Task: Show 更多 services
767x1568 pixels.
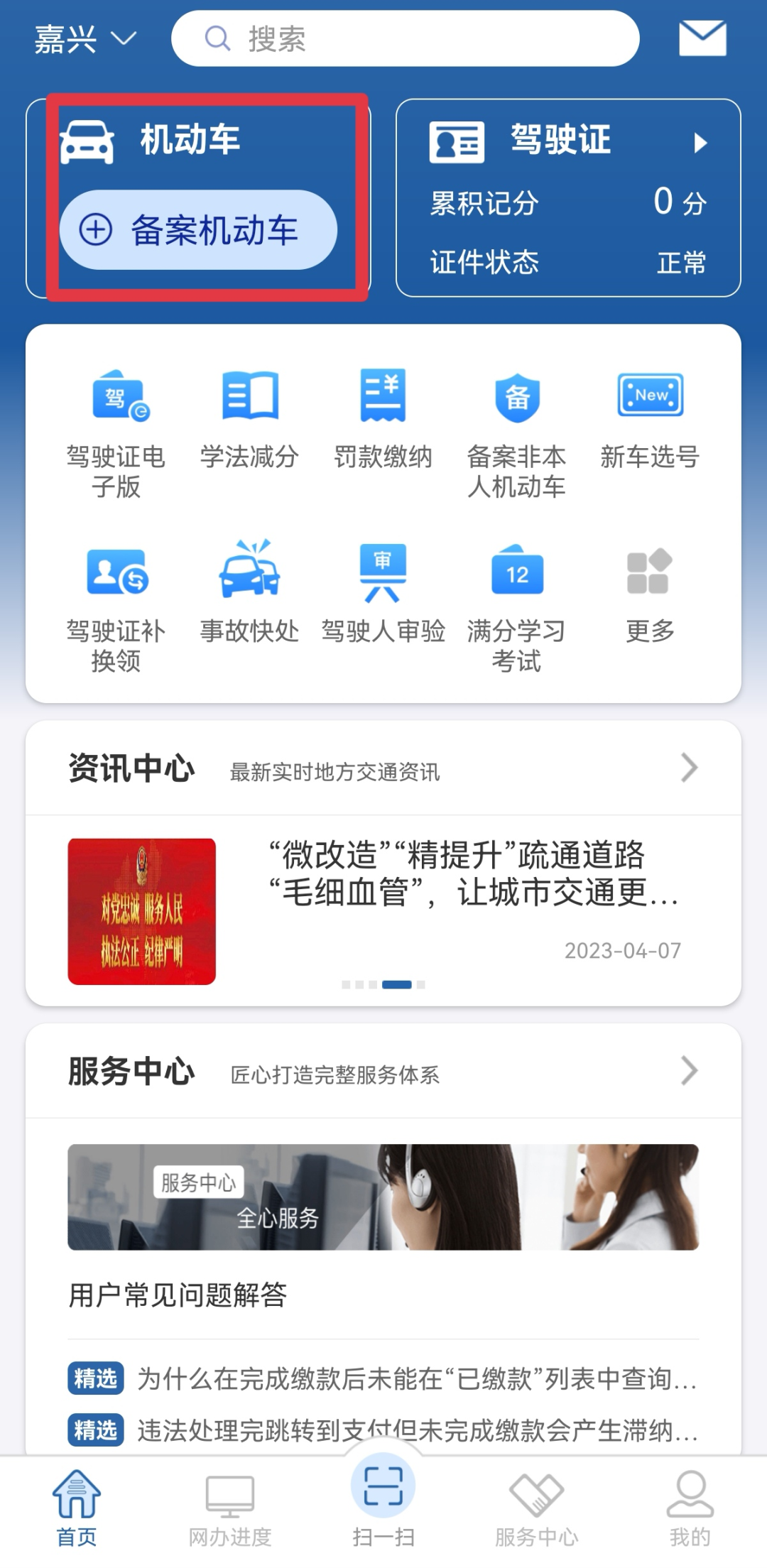Action: pos(650,593)
